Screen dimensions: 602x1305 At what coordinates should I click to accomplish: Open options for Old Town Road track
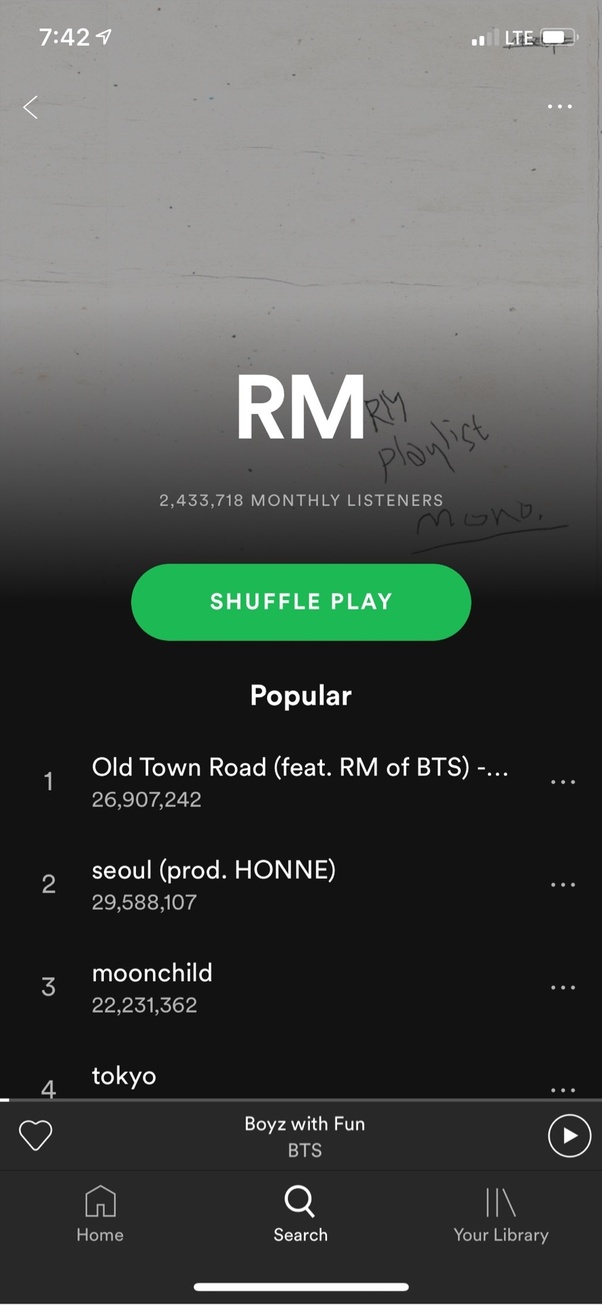point(563,782)
